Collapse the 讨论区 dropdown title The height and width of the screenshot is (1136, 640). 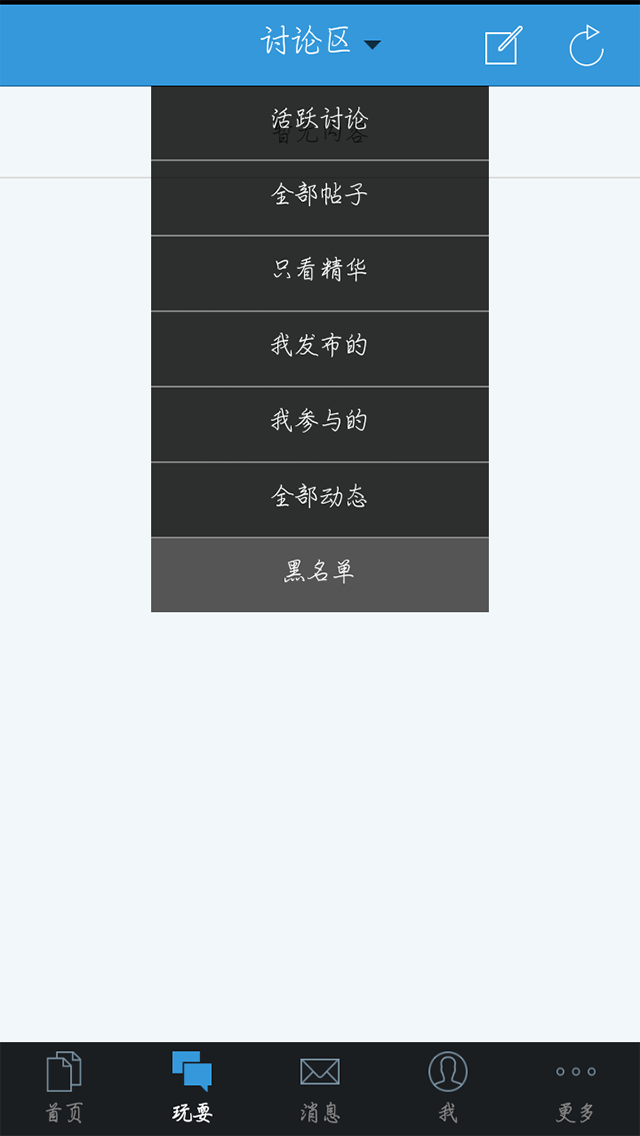[320, 43]
